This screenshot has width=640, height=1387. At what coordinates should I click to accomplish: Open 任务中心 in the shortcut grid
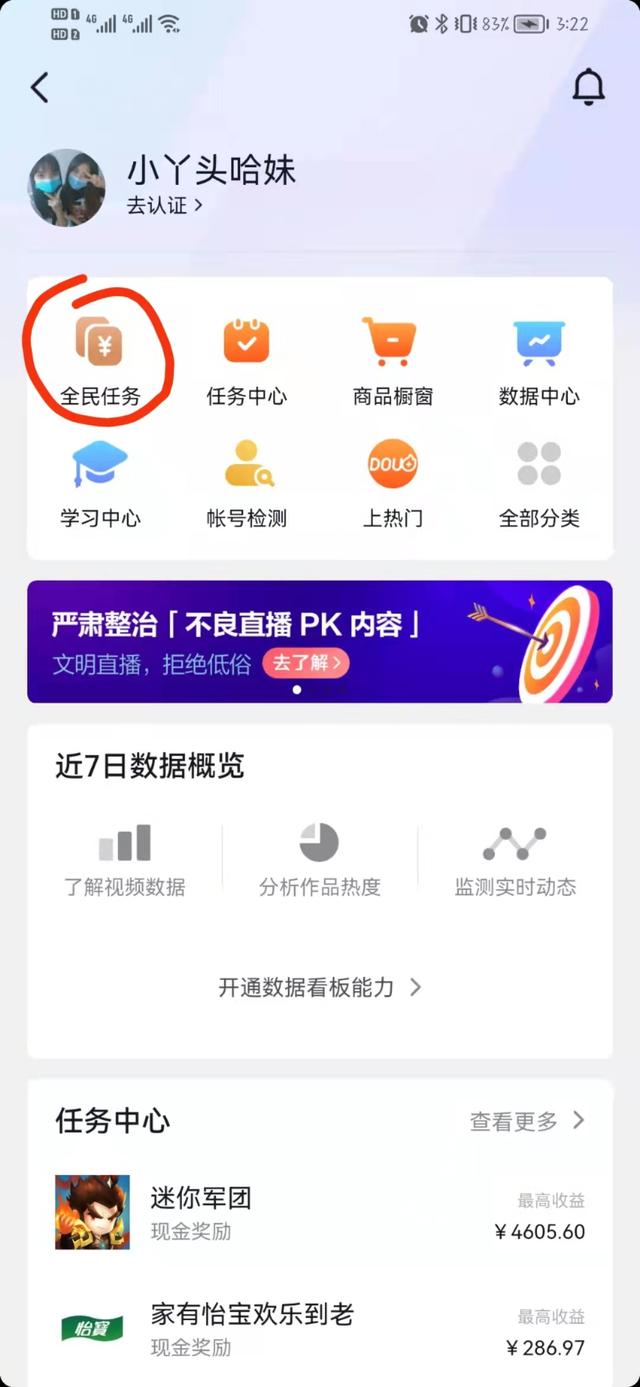[246, 360]
